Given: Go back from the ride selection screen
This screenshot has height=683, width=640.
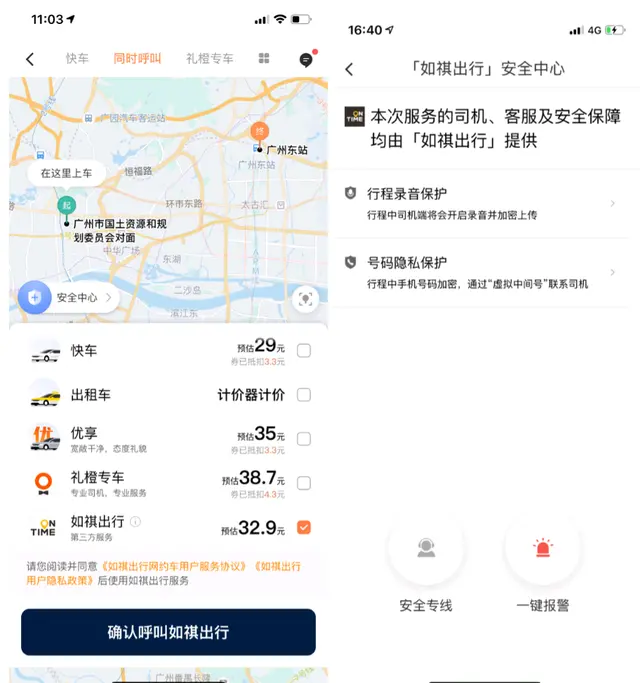Looking at the screenshot, I should click(x=30, y=59).
